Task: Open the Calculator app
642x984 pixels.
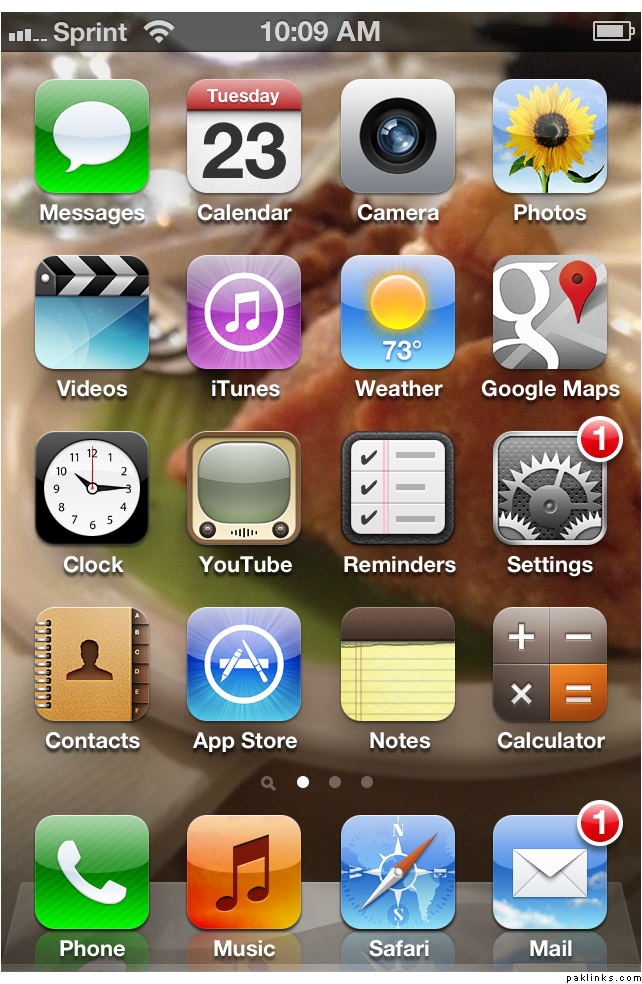Action: (550, 665)
